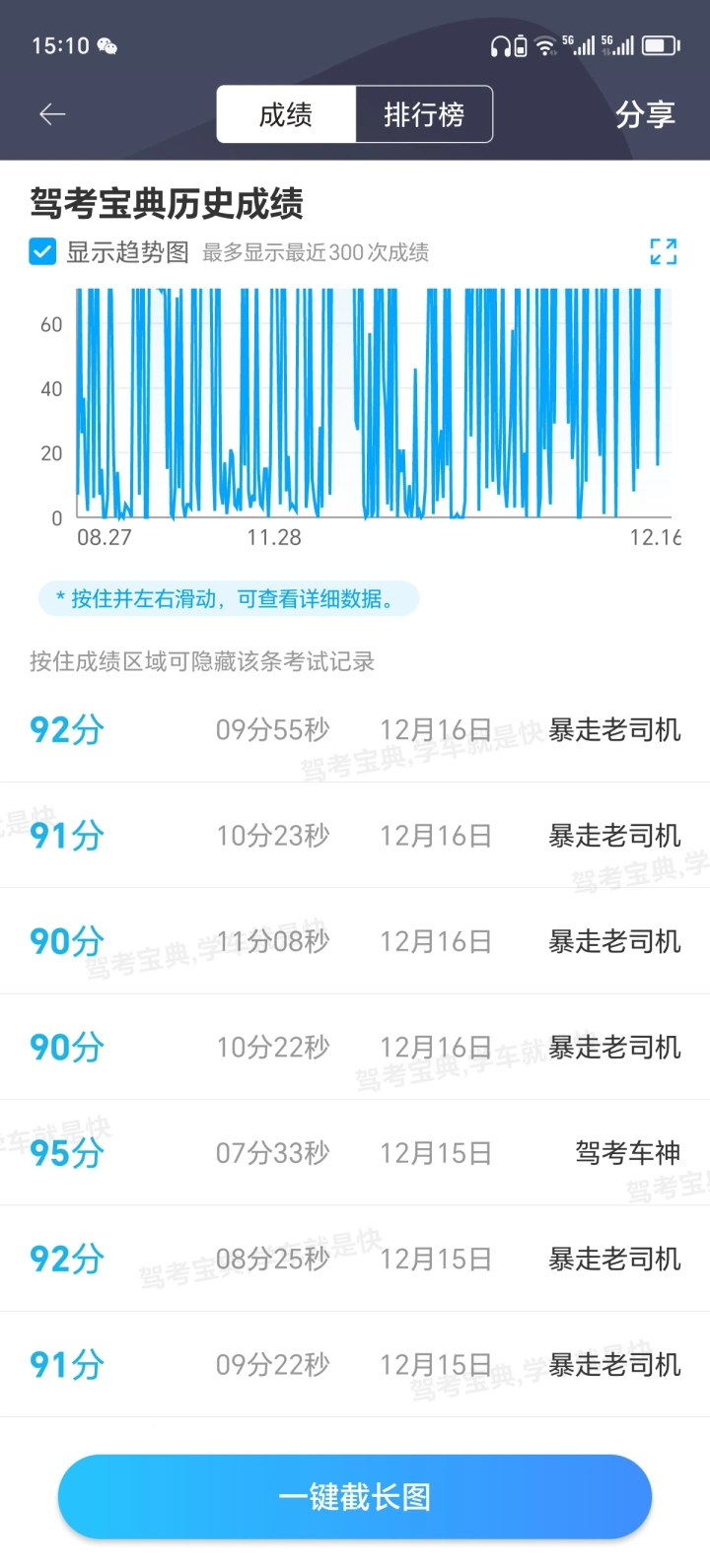The height and width of the screenshot is (1568, 710).
Task: Uncheck the 显示趋势图 checkbox
Action: pyautogui.click(x=42, y=252)
